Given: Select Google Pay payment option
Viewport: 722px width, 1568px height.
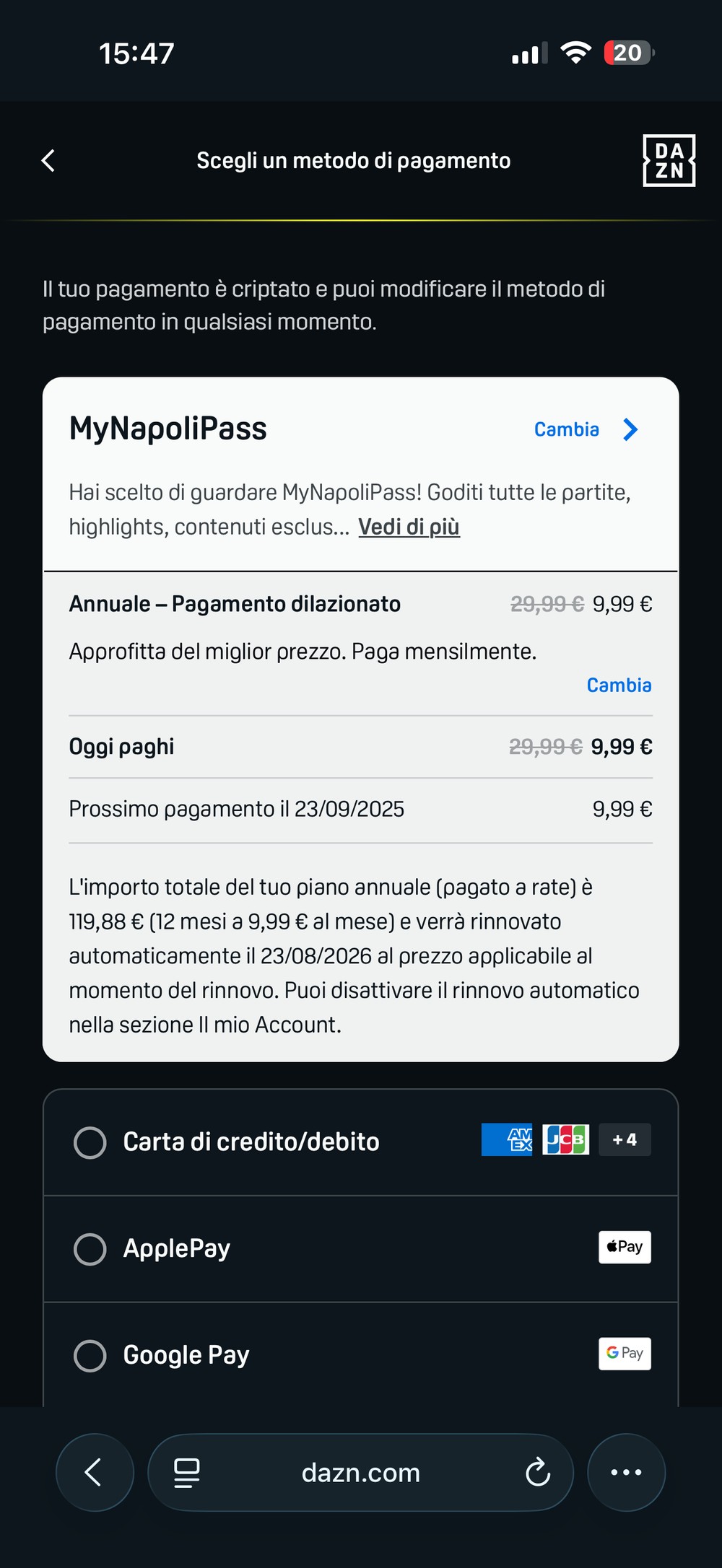Looking at the screenshot, I should [x=90, y=1355].
